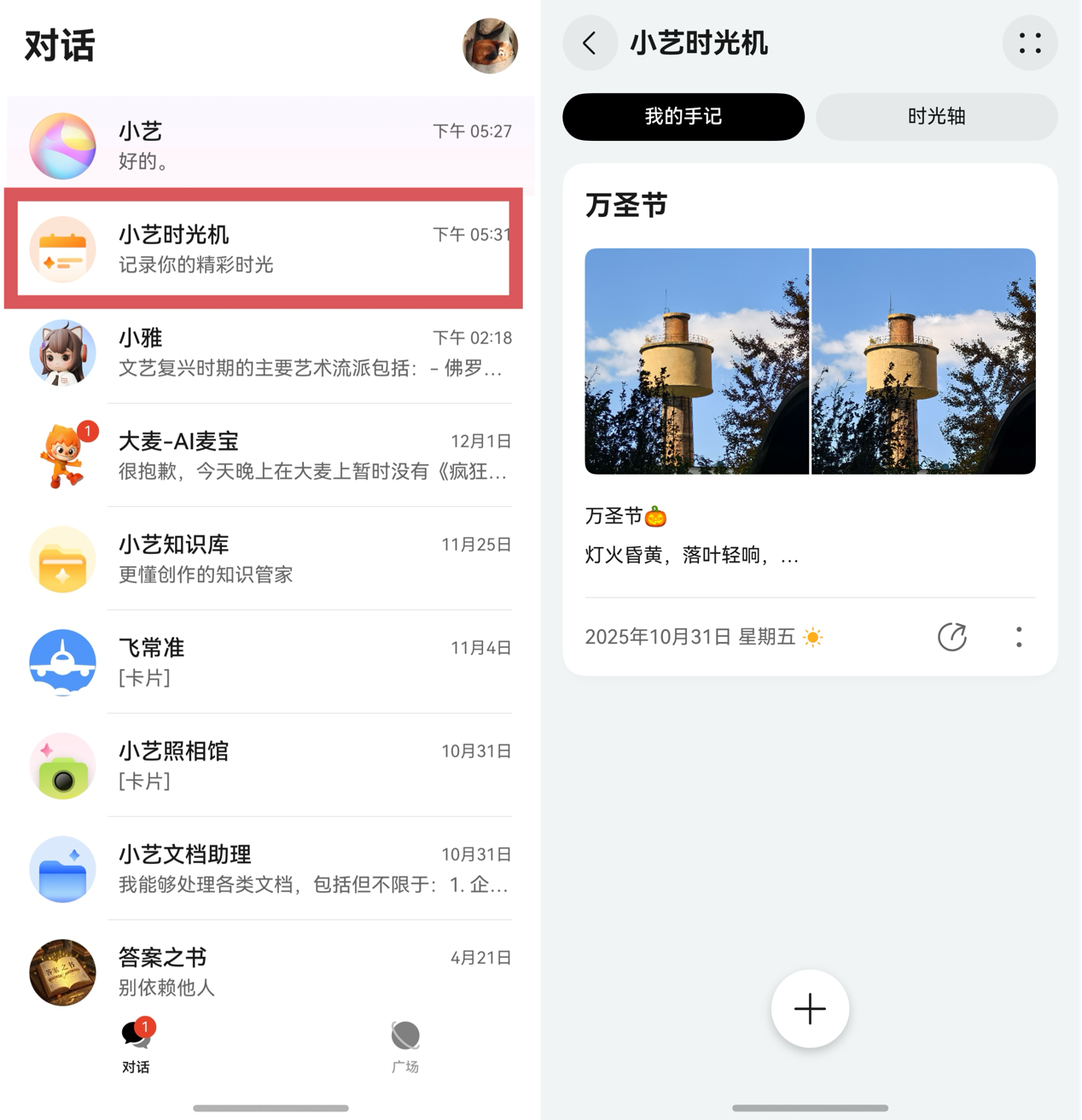
Task: Open the 小艺时光机 conversation
Action: pos(256,248)
